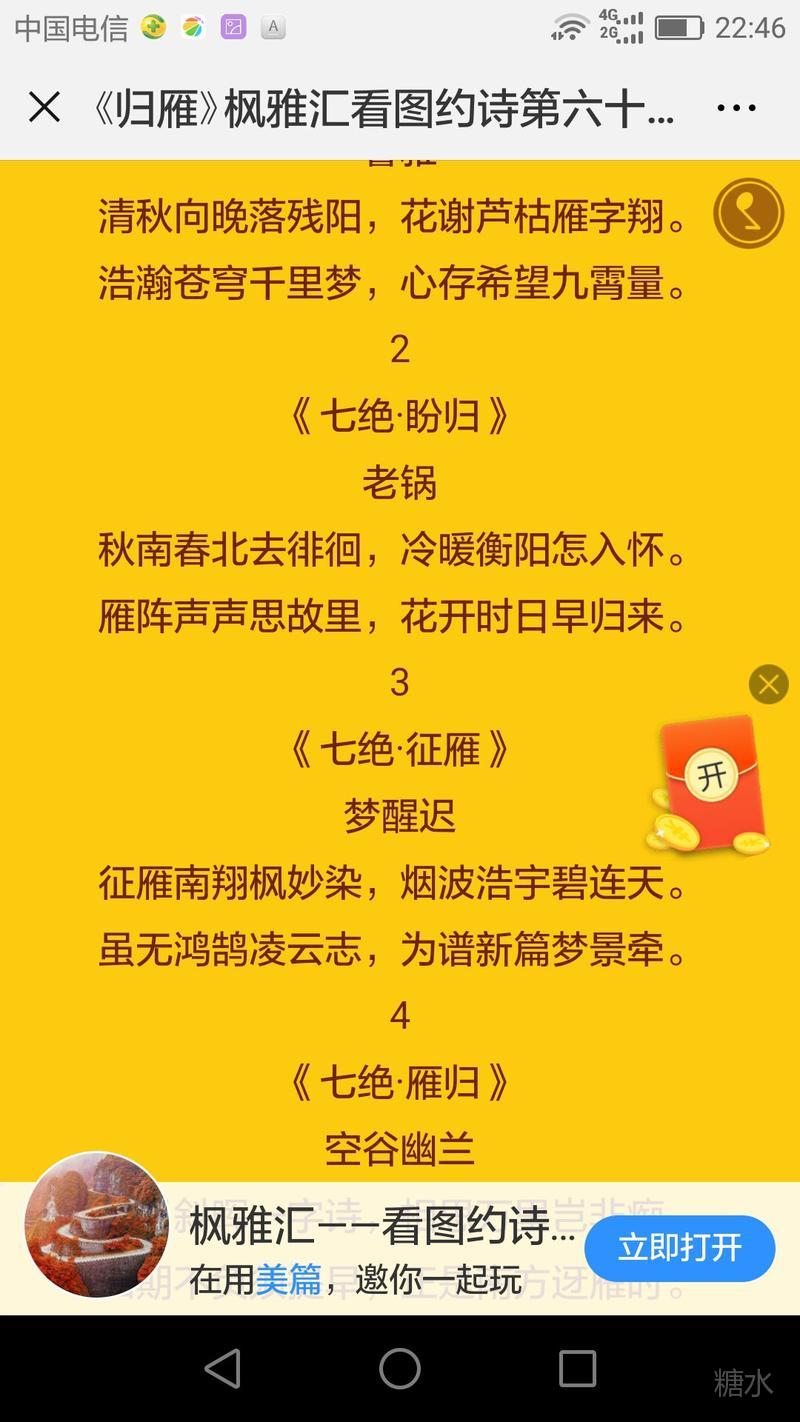This screenshot has height=1422, width=800.
Task: Tap the 立即打开 button
Action: [x=679, y=1248]
